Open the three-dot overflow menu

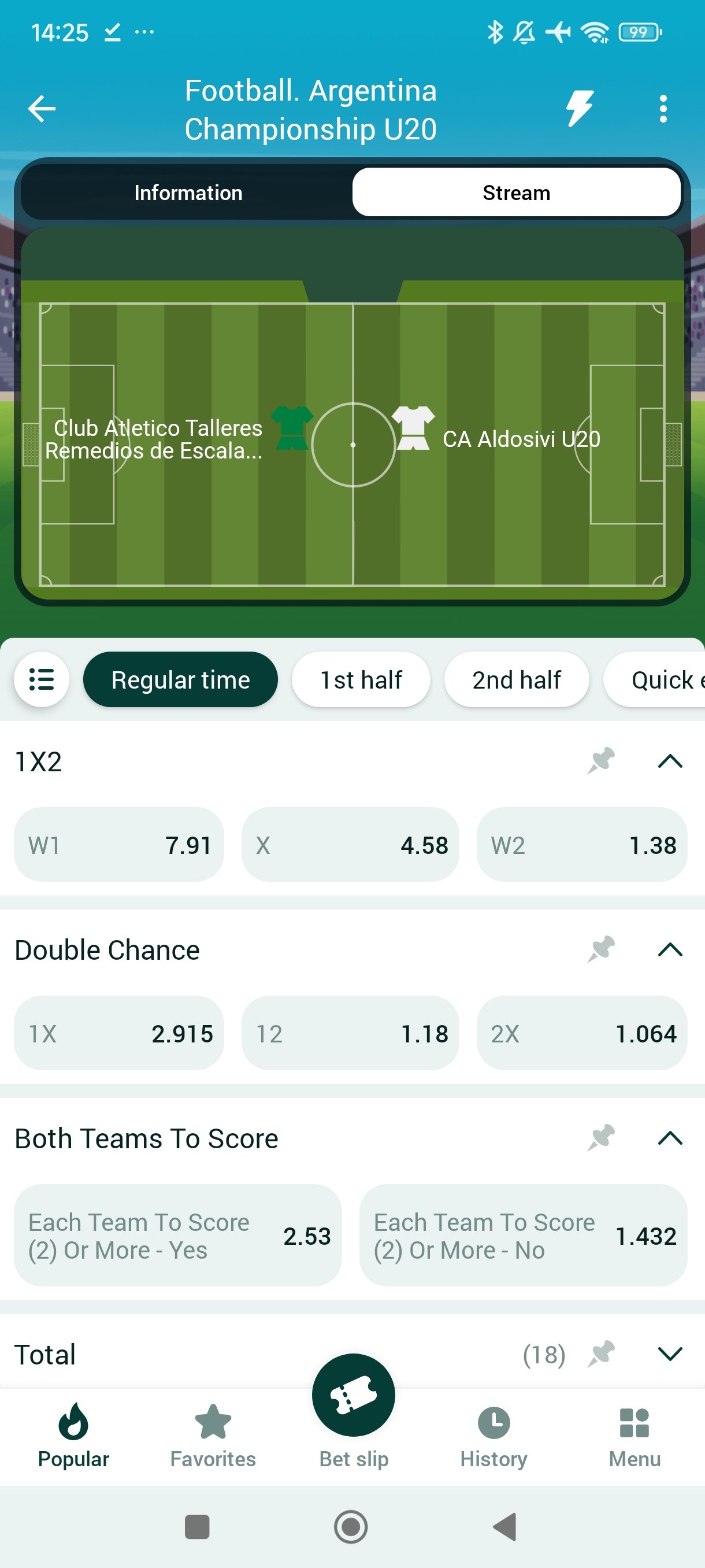point(663,109)
